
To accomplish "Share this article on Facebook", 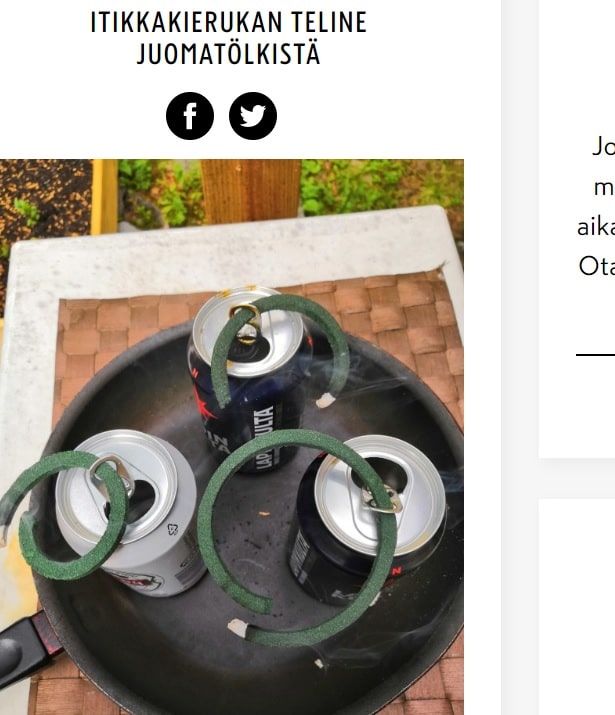I will [x=190, y=116].
